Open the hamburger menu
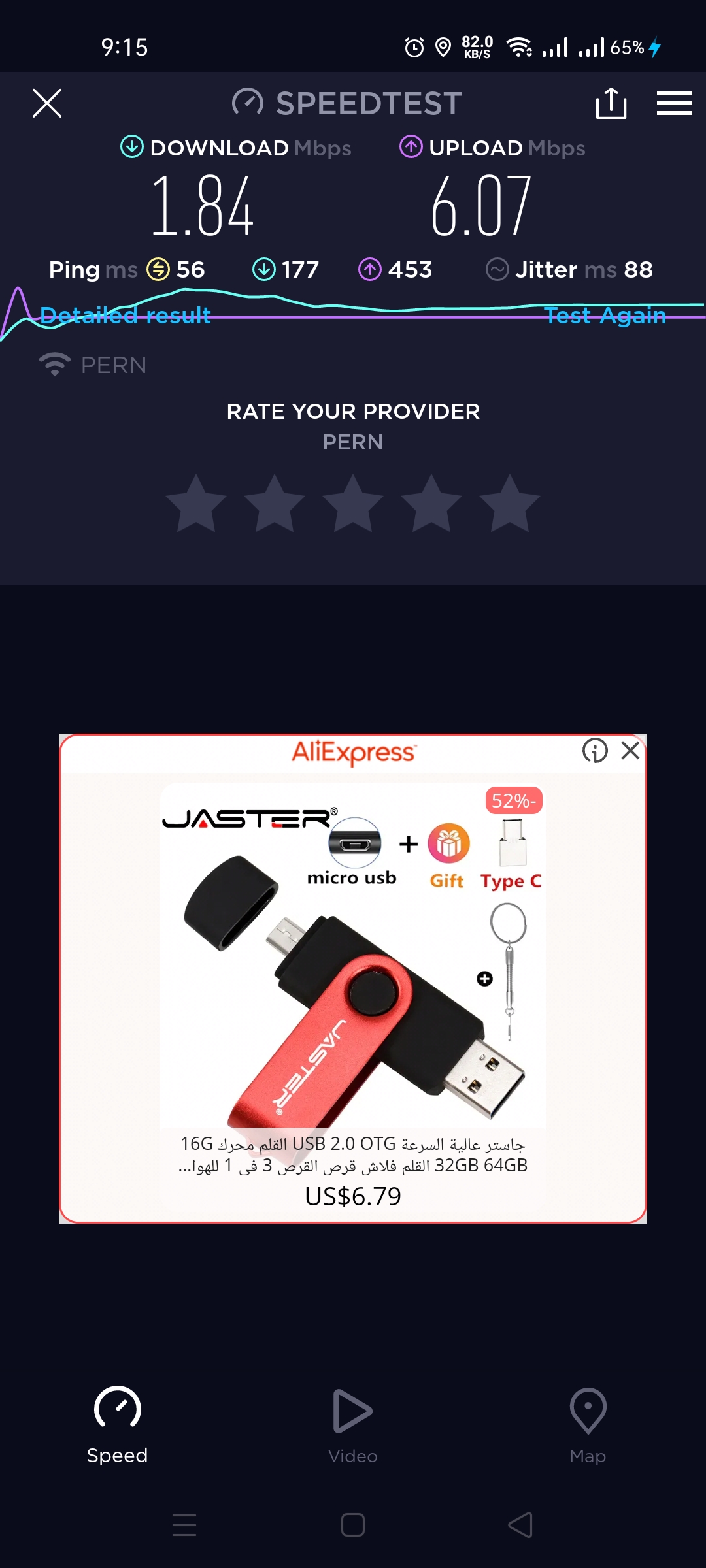Viewport: 706px width, 1568px height. click(674, 103)
